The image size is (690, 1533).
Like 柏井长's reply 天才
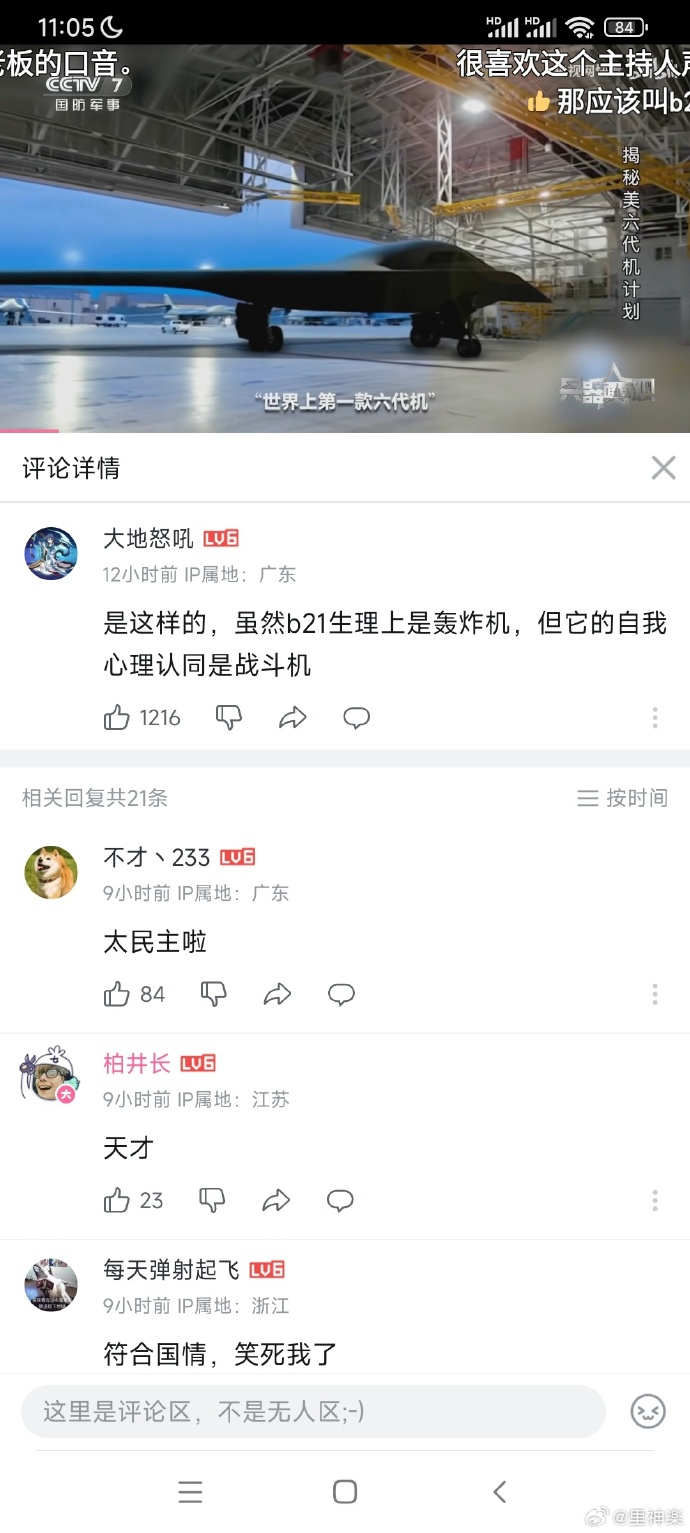(x=117, y=1200)
